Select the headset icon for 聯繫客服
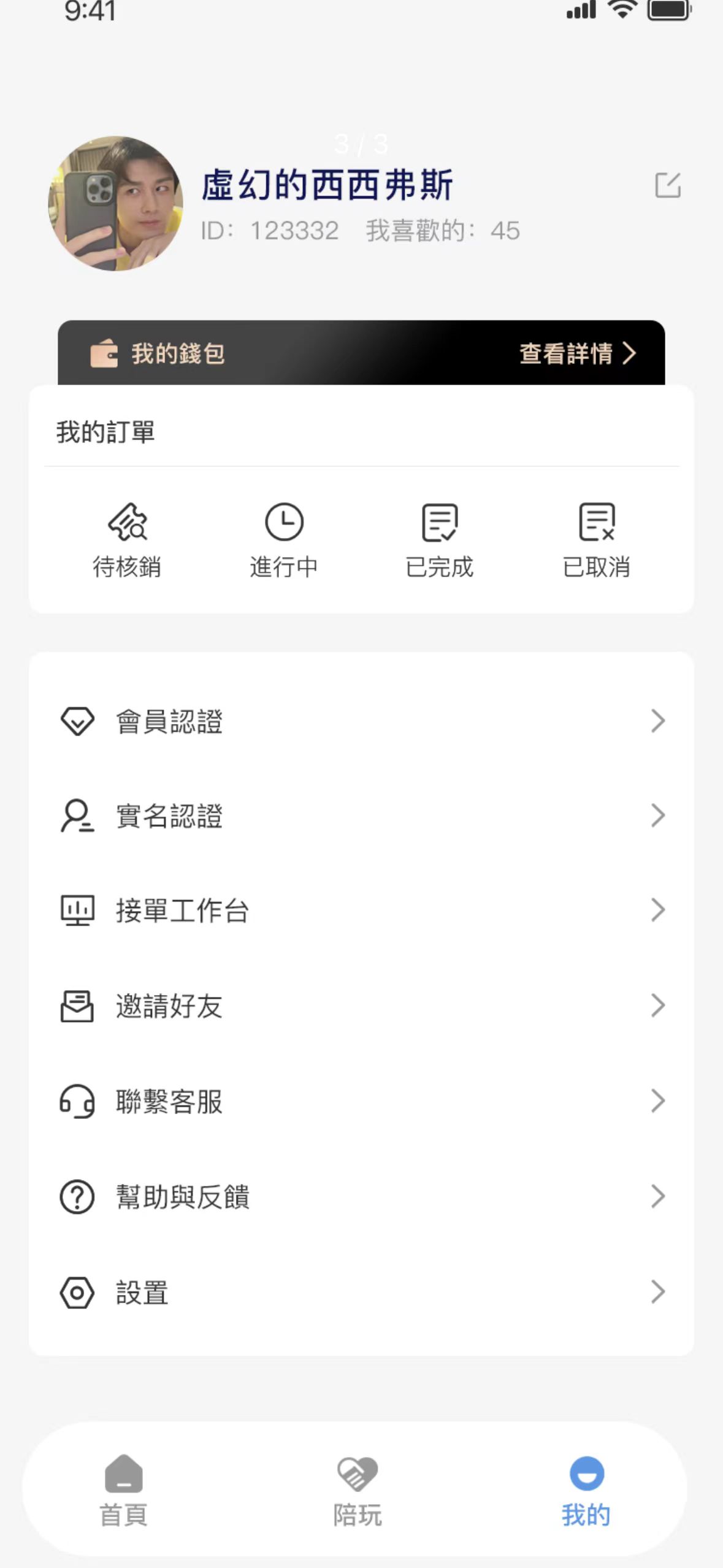The height and width of the screenshot is (1568, 723). [77, 1101]
